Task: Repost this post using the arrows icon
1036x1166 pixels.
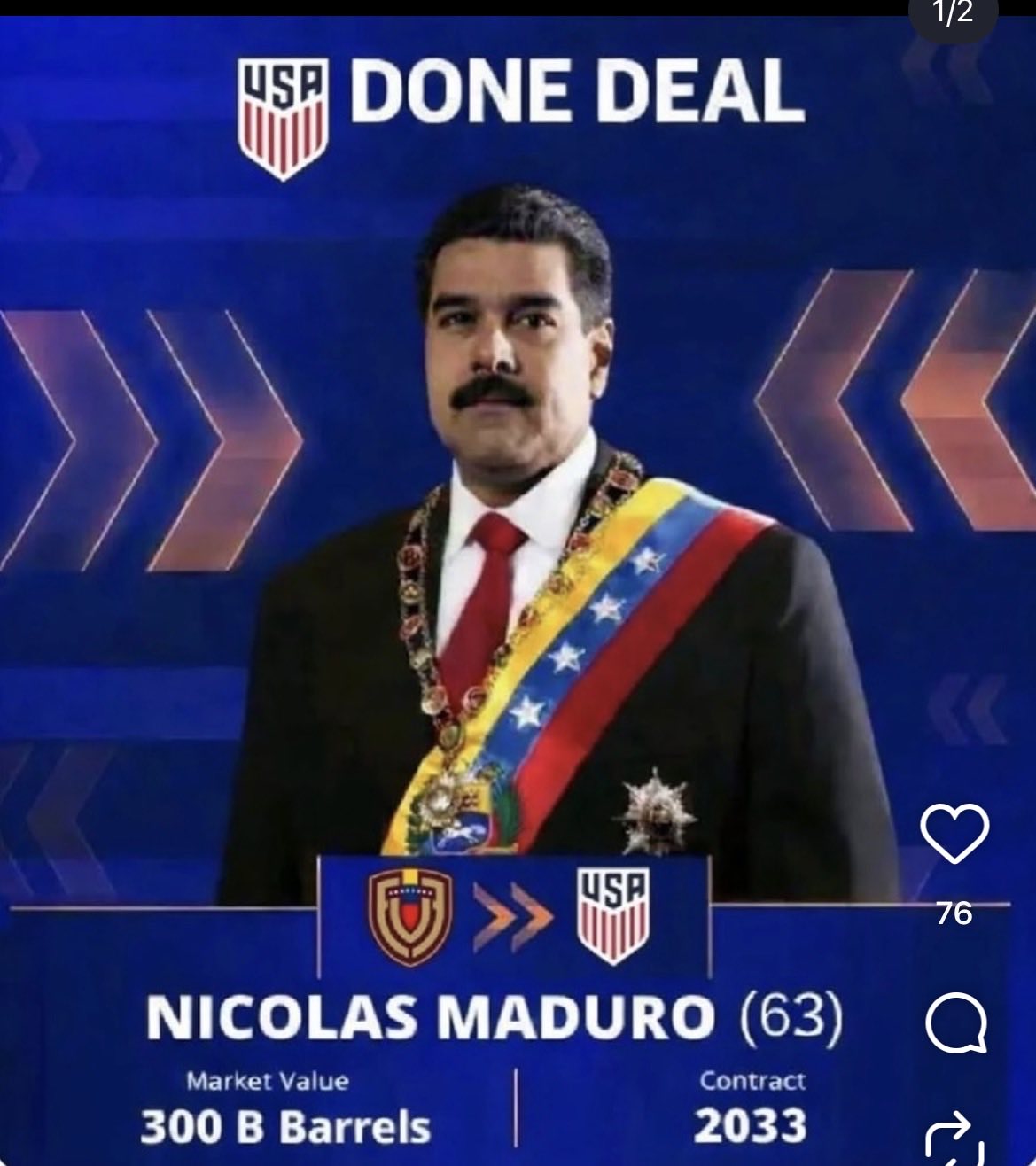Action: (954, 1139)
